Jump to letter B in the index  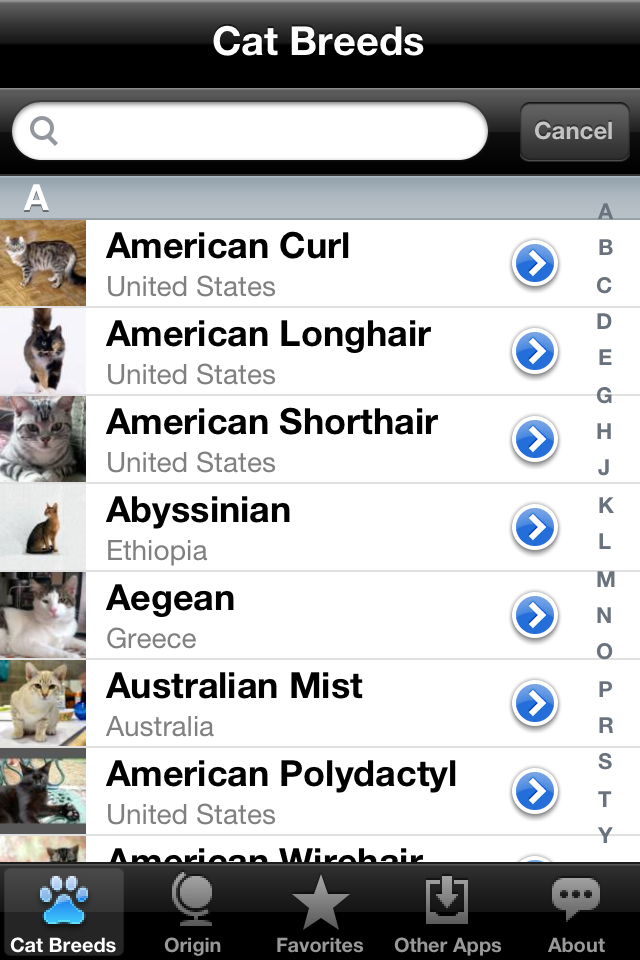coord(605,248)
